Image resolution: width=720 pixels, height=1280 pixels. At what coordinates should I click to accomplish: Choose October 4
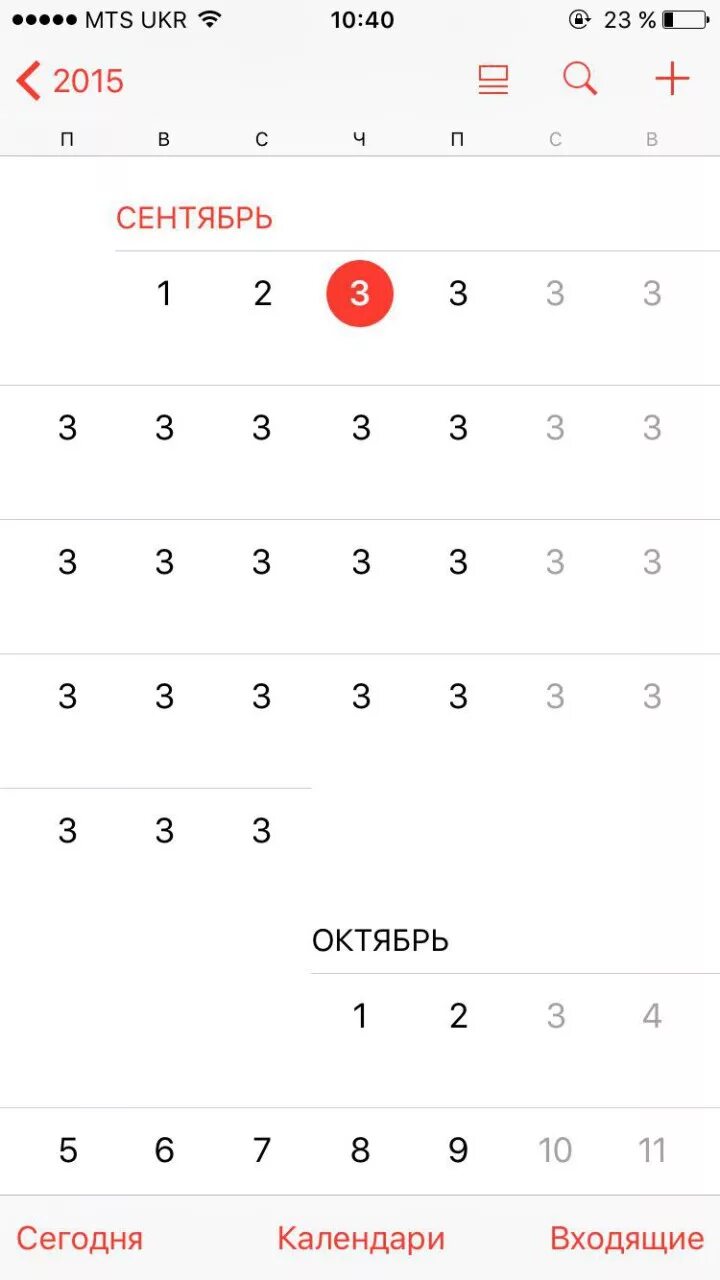pyautogui.click(x=652, y=1016)
